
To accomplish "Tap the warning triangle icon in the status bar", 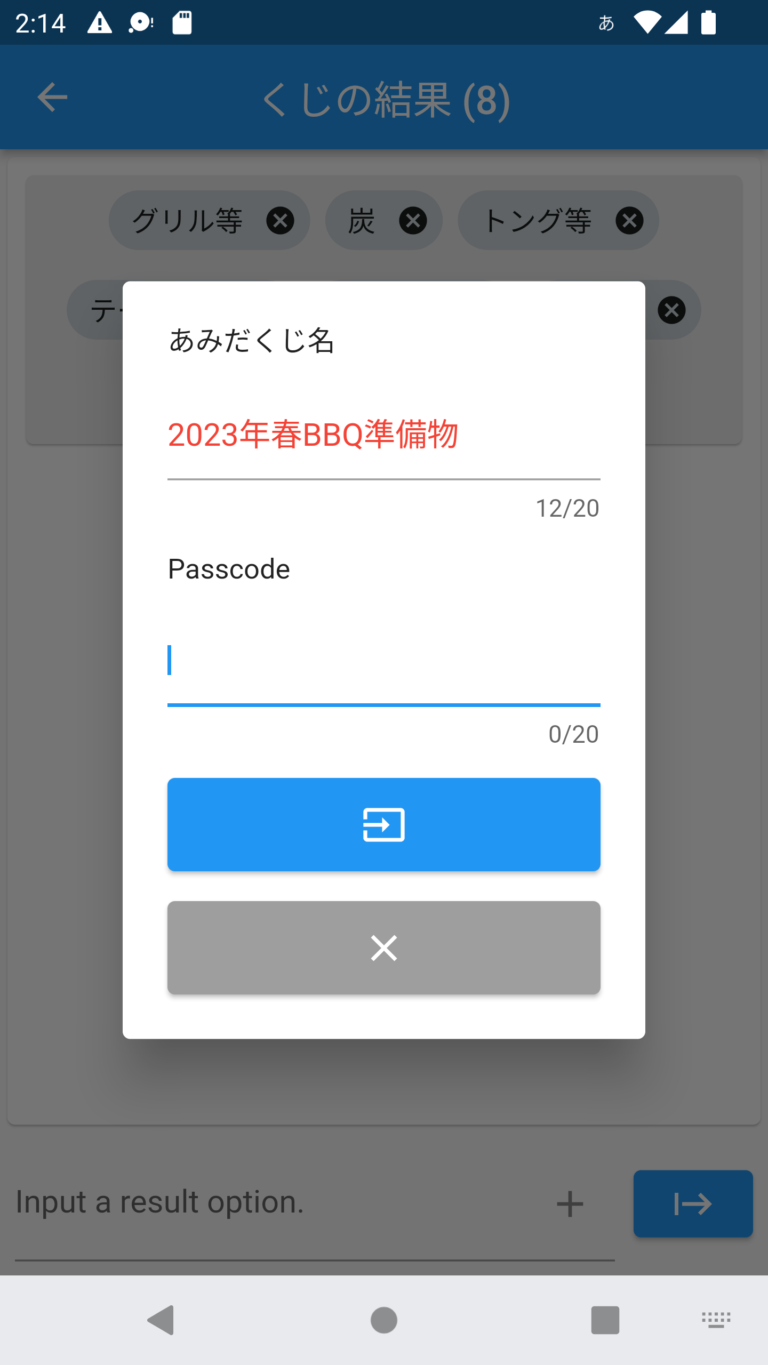I will 100,21.
